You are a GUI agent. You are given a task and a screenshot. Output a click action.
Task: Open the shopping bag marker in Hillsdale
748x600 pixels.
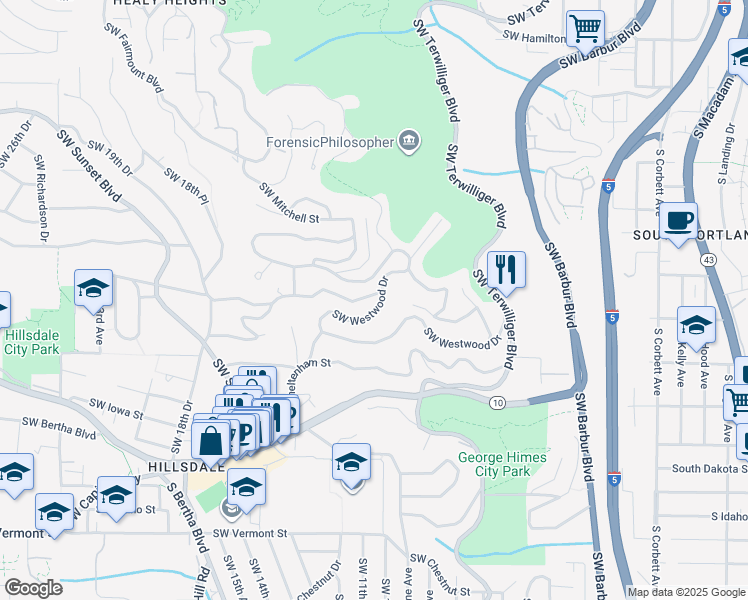(x=210, y=442)
